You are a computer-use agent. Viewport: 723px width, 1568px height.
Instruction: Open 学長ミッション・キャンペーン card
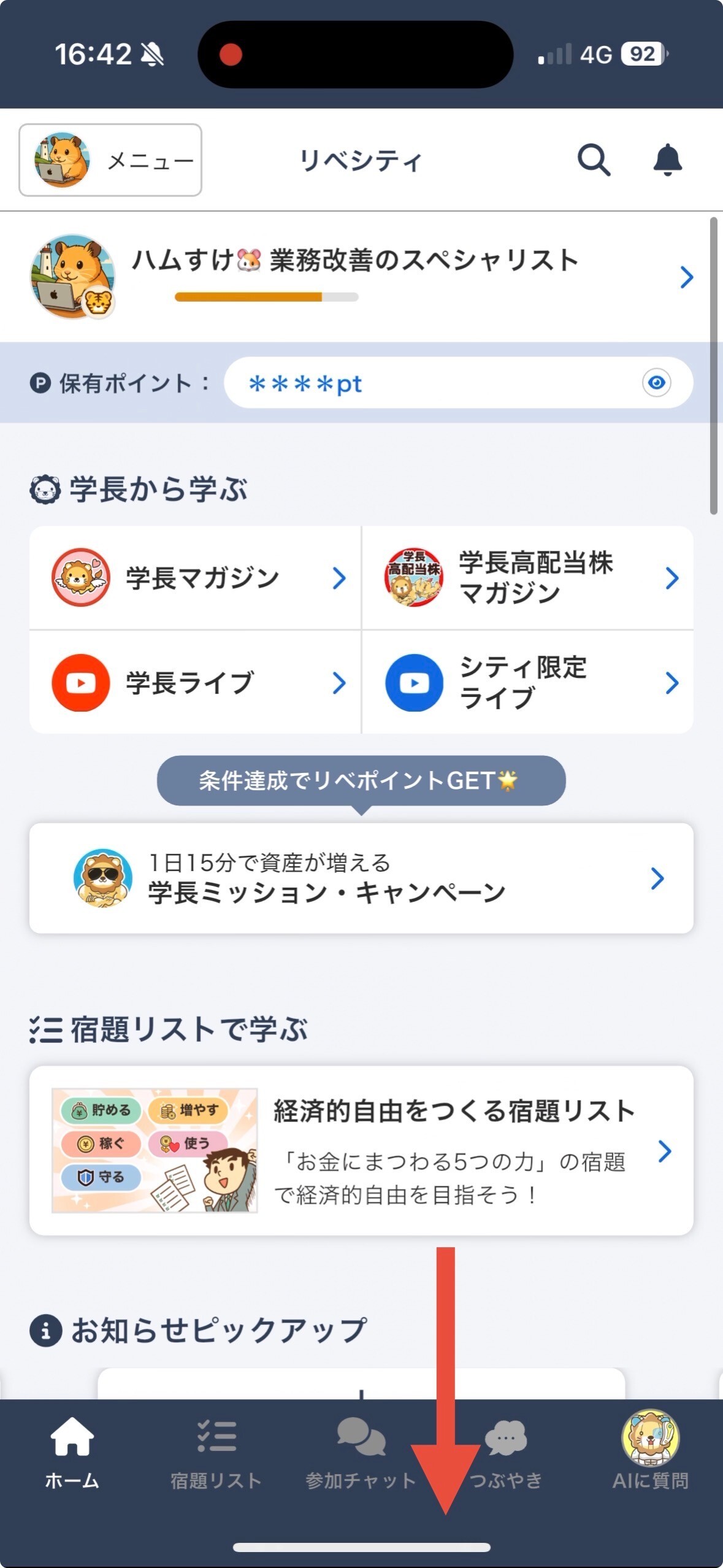tap(361, 878)
